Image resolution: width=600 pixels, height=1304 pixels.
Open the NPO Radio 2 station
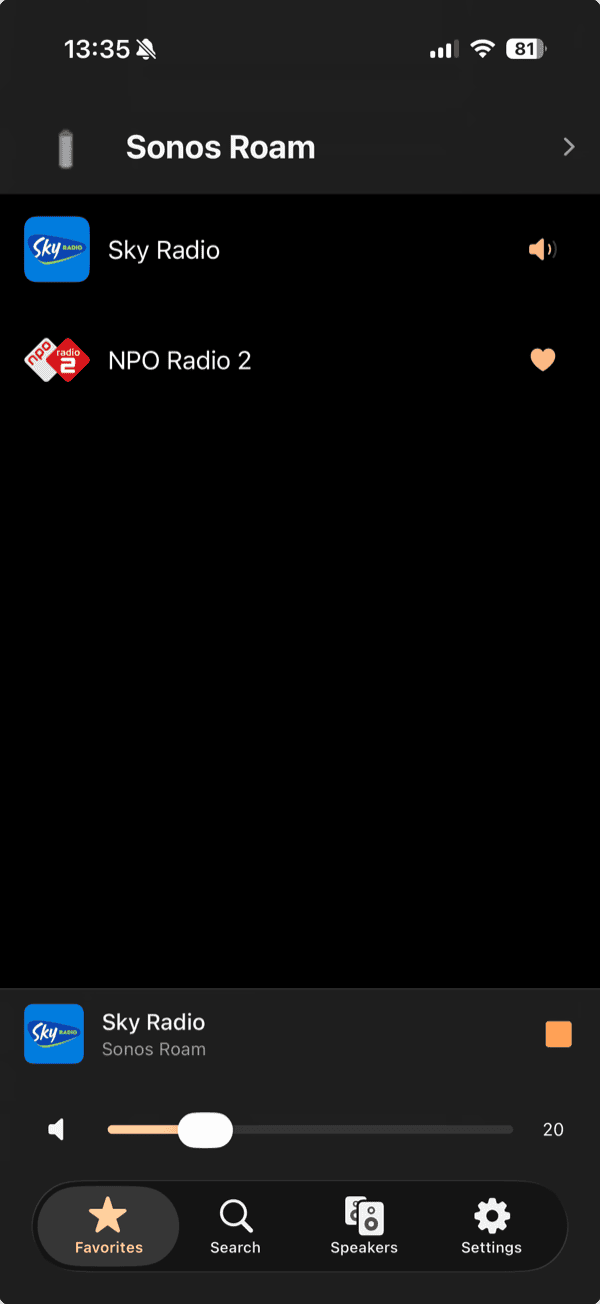(179, 360)
